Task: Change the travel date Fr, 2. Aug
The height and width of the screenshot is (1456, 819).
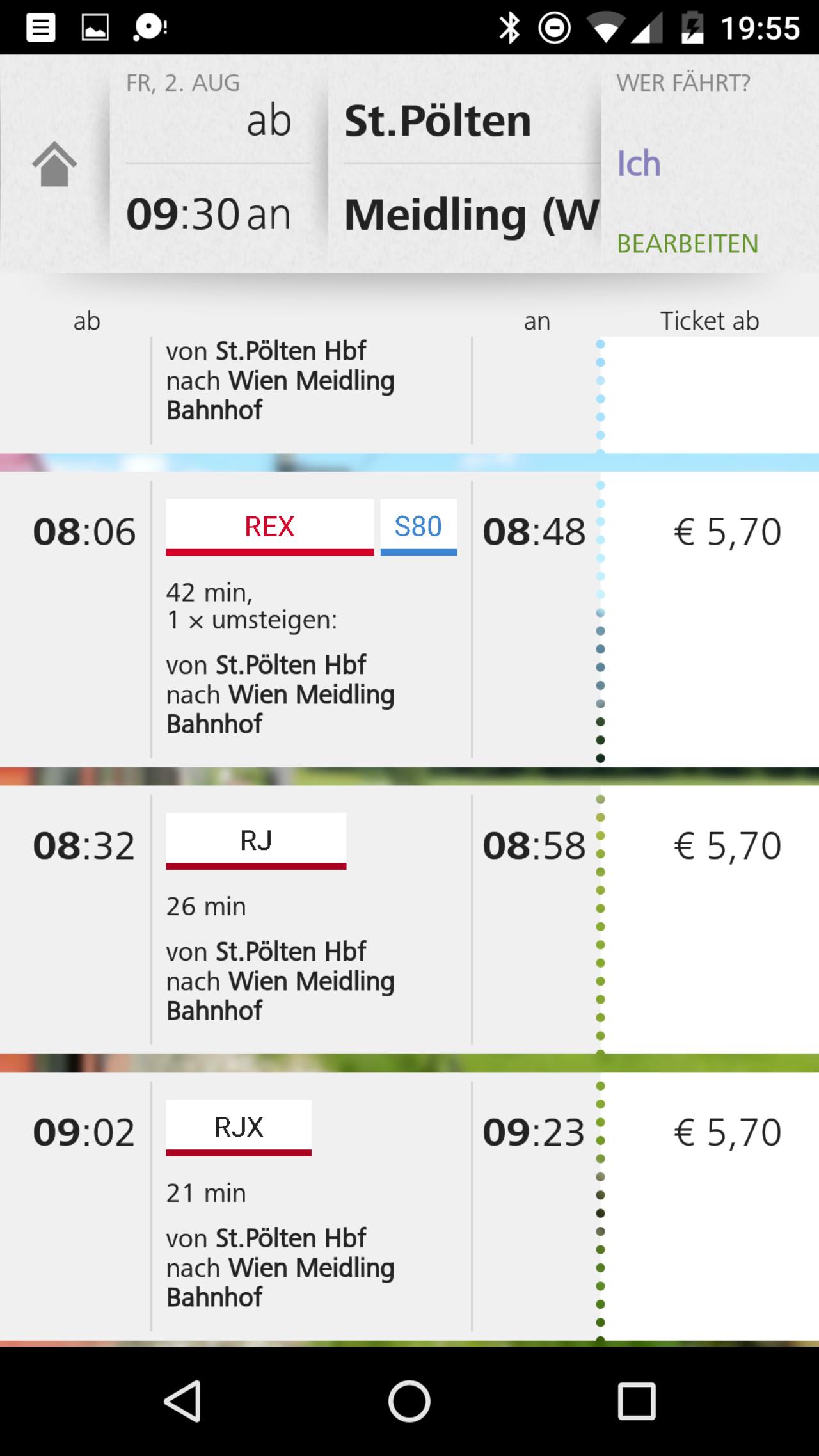Action: (183, 83)
